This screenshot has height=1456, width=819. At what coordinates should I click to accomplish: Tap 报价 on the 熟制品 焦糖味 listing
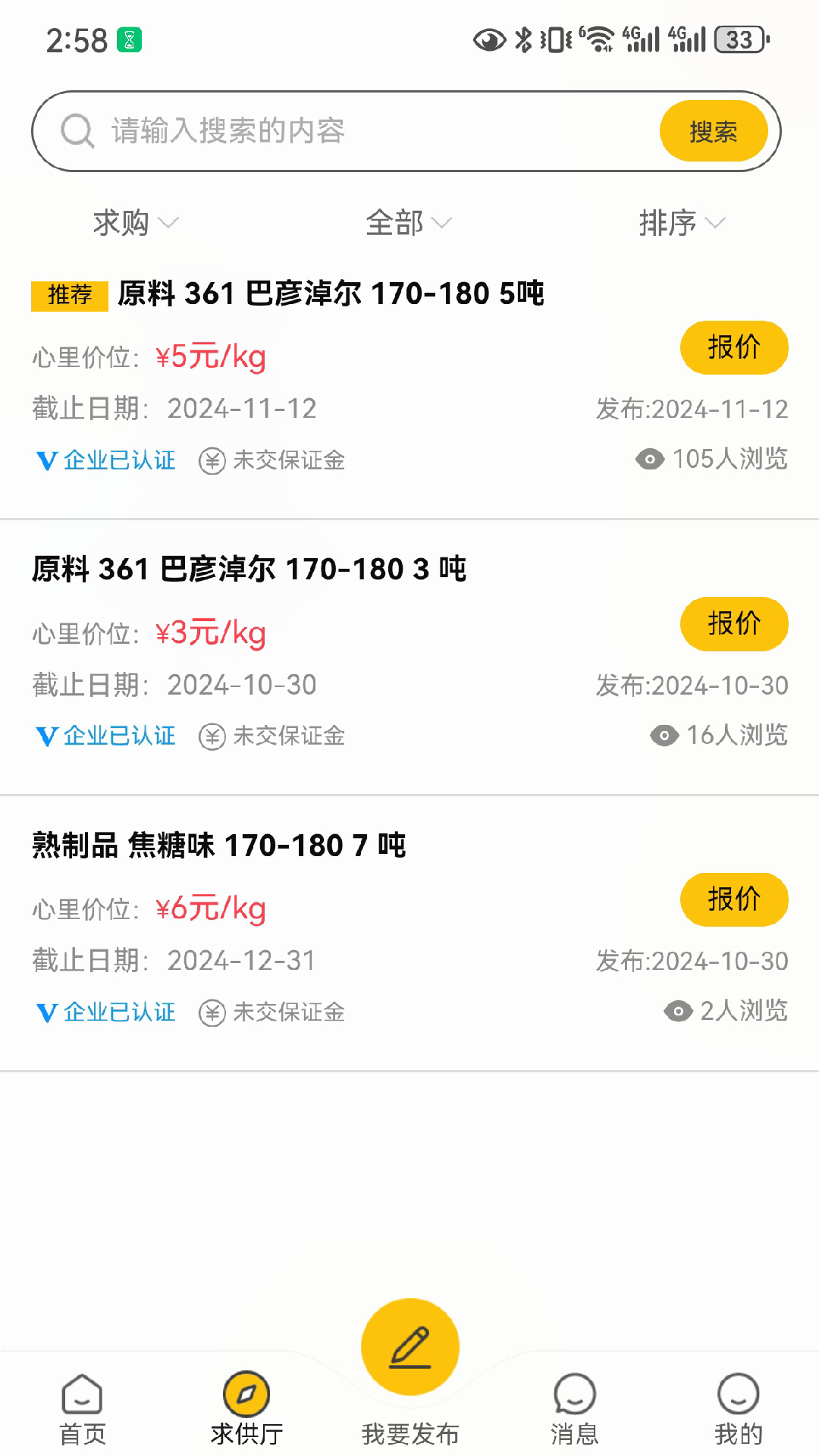(x=733, y=899)
